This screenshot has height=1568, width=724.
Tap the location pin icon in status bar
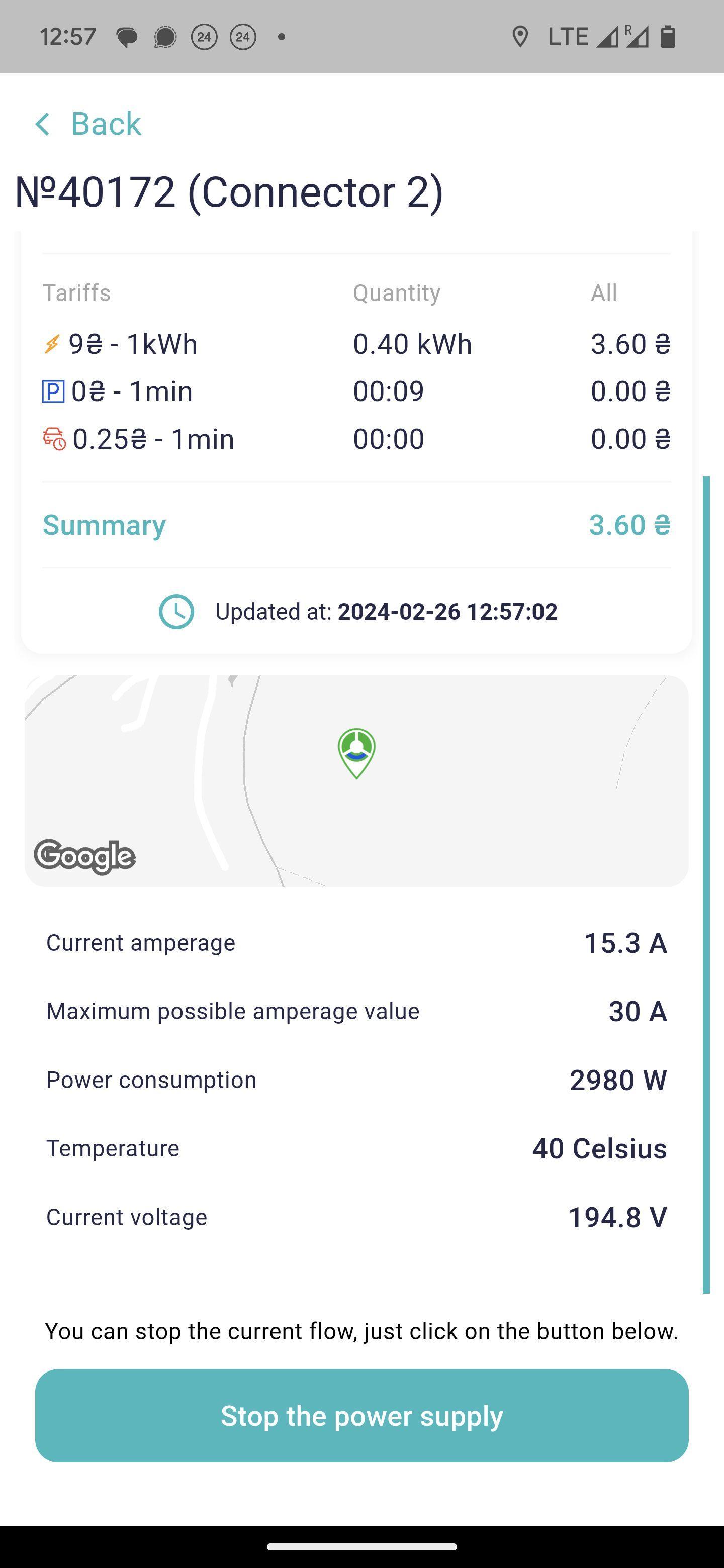click(520, 37)
